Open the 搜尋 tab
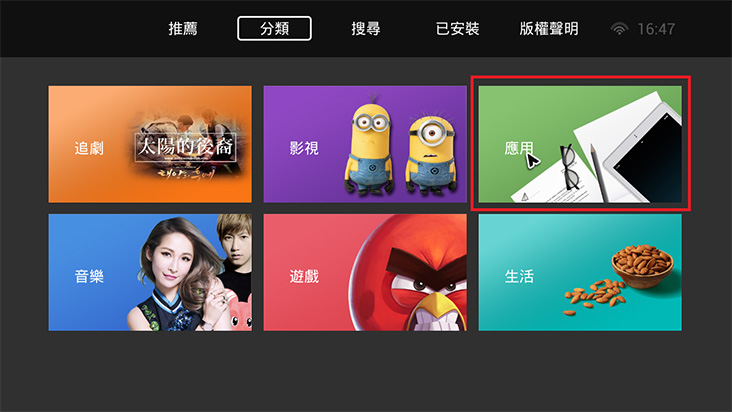Image resolution: width=732 pixels, height=412 pixels. click(x=366, y=29)
